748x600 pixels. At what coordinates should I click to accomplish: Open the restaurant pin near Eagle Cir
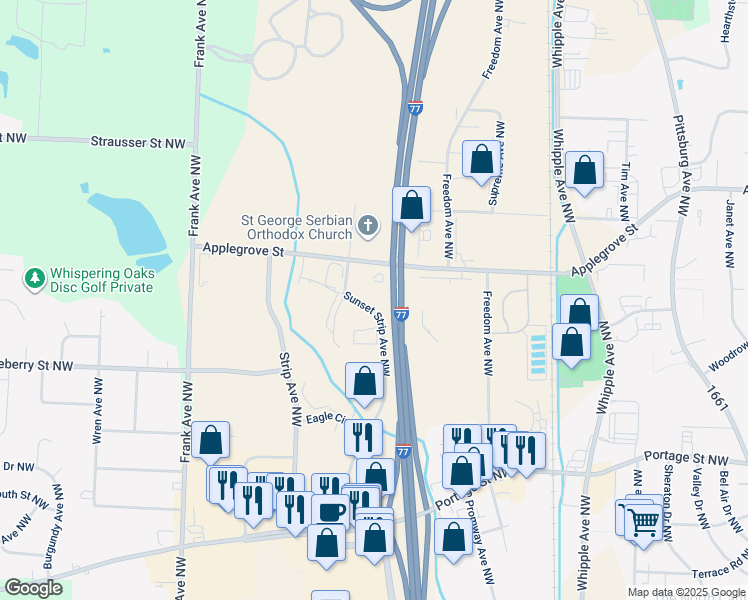click(364, 437)
